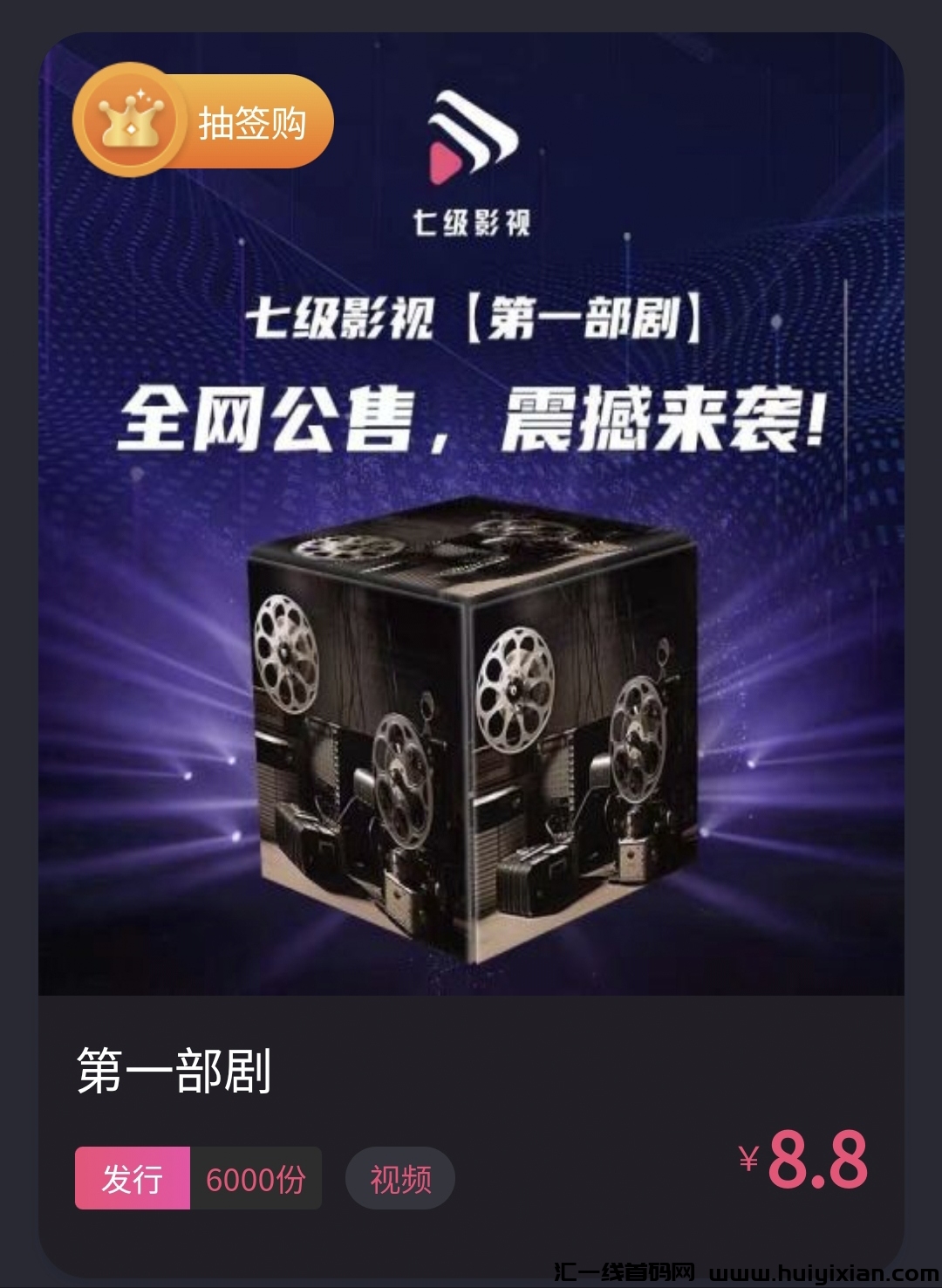The image size is (942, 1288).
Task: Open the 第一部剧 collectible card
Action: pos(471,611)
